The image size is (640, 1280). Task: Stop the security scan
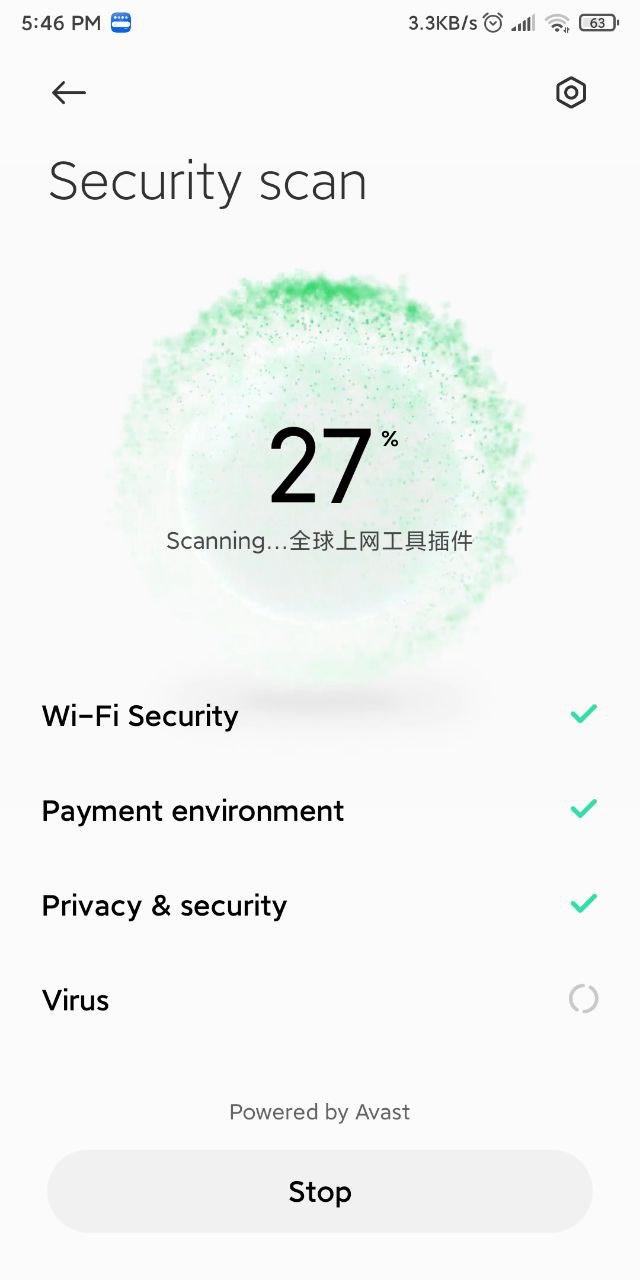pyautogui.click(x=320, y=1191)
